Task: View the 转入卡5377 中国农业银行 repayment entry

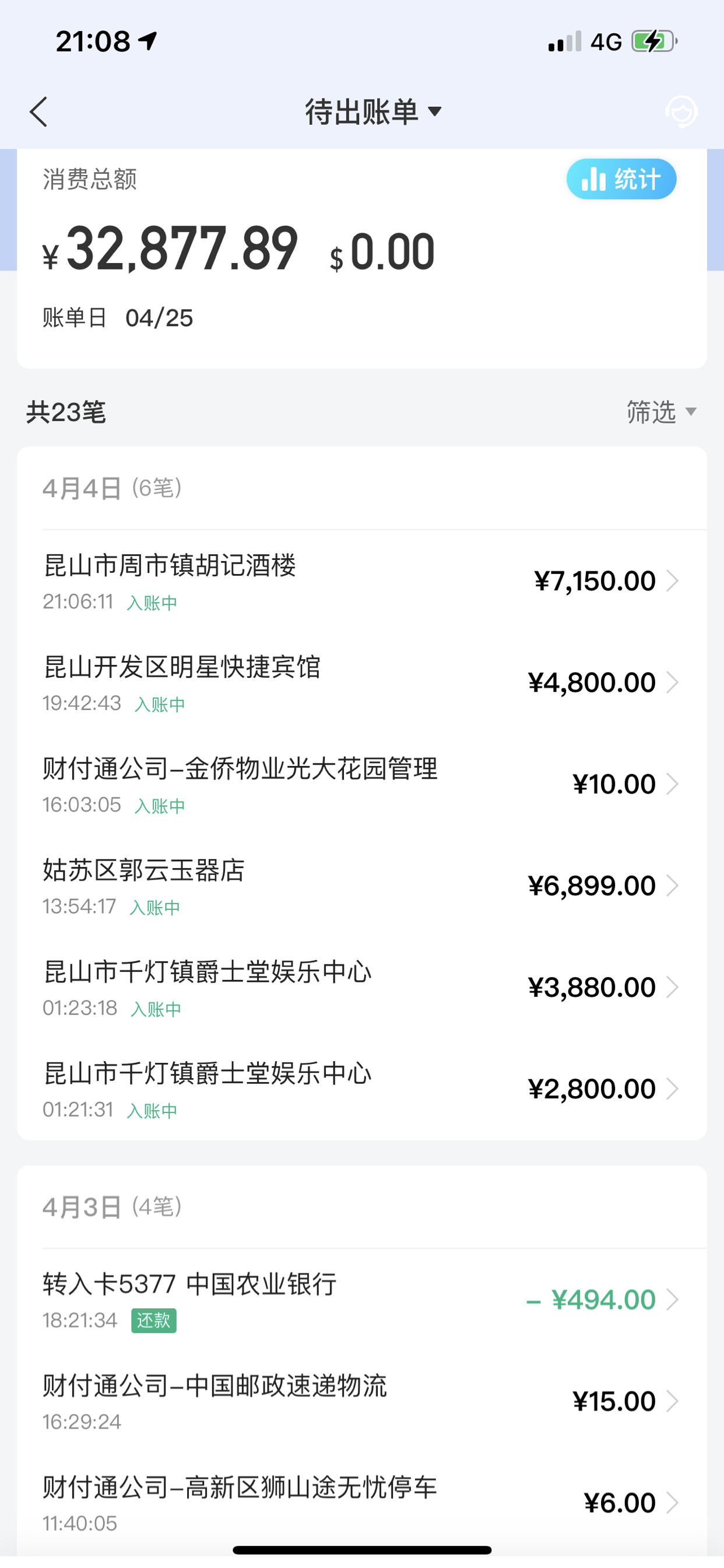Action: 362,1301
